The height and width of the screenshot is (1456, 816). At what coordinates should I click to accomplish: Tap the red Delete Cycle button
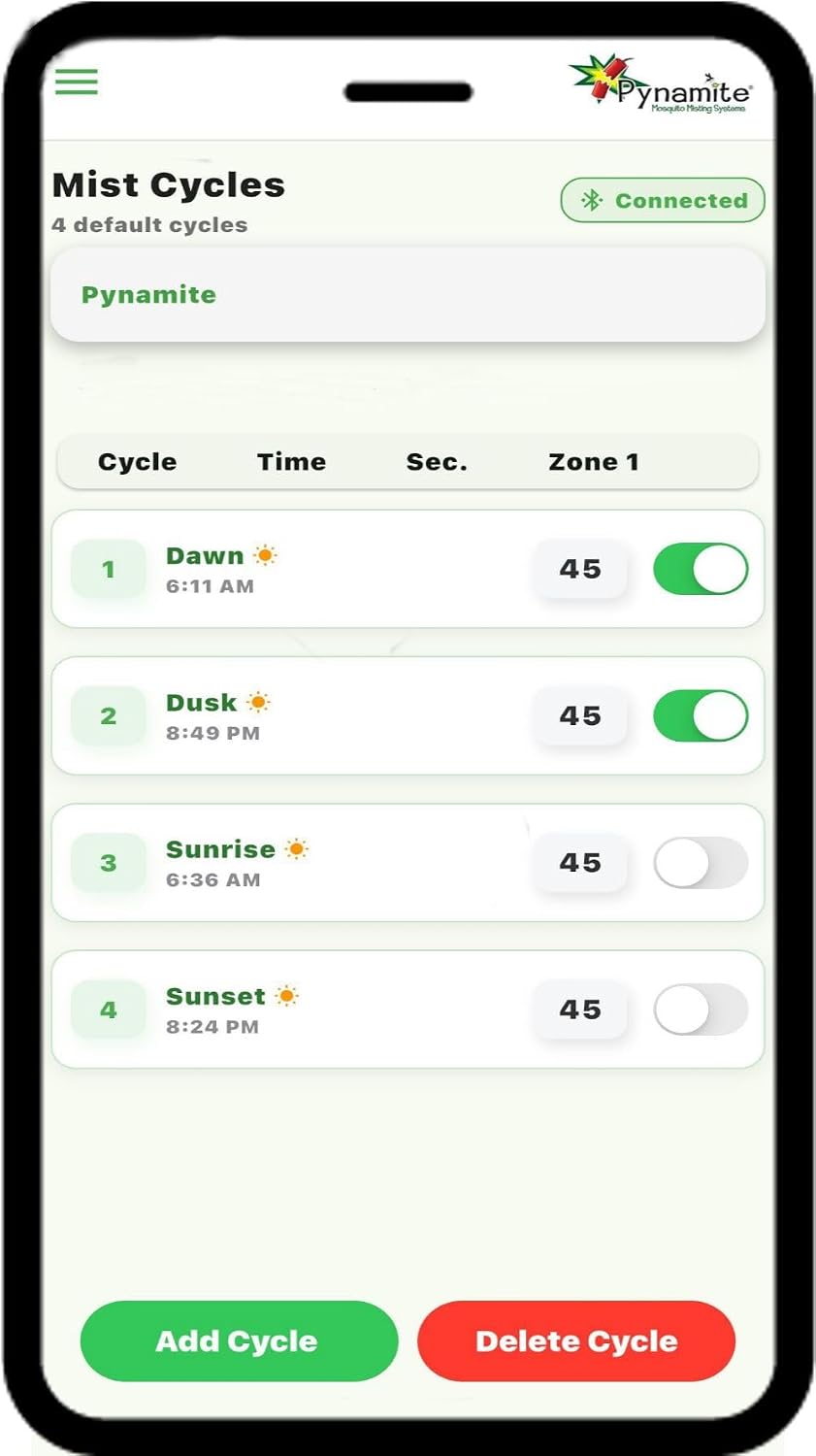click(576, 1341)
